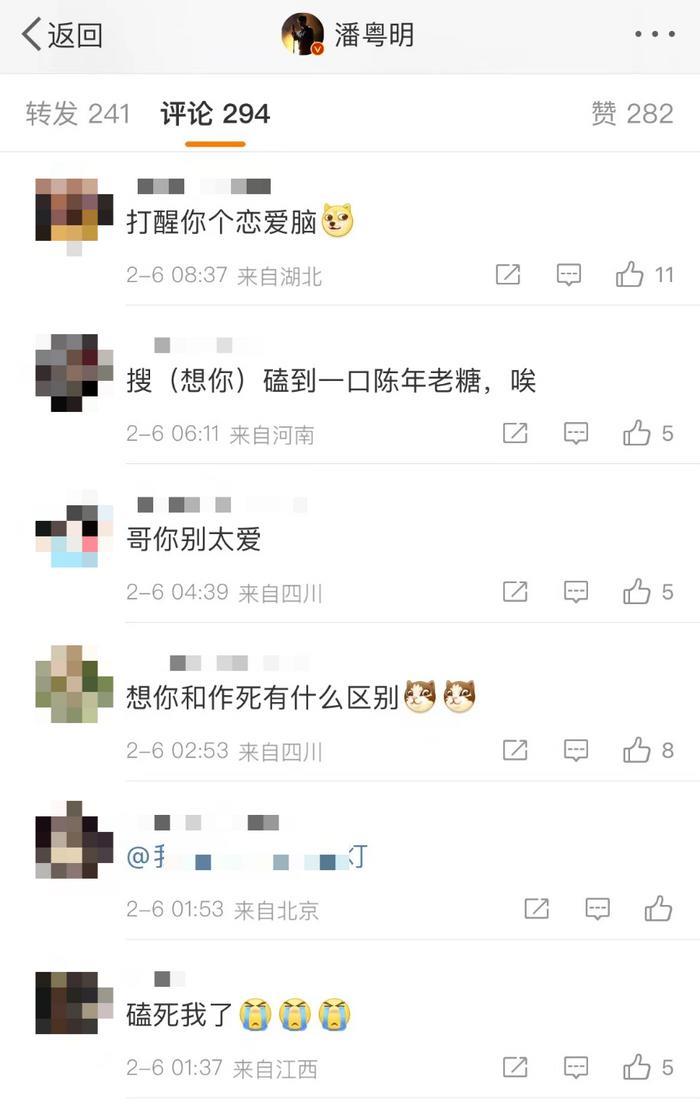Like the comment about 陈年老糖
The width and height of the screenshot is (700, 1104).
click(637, 433)
